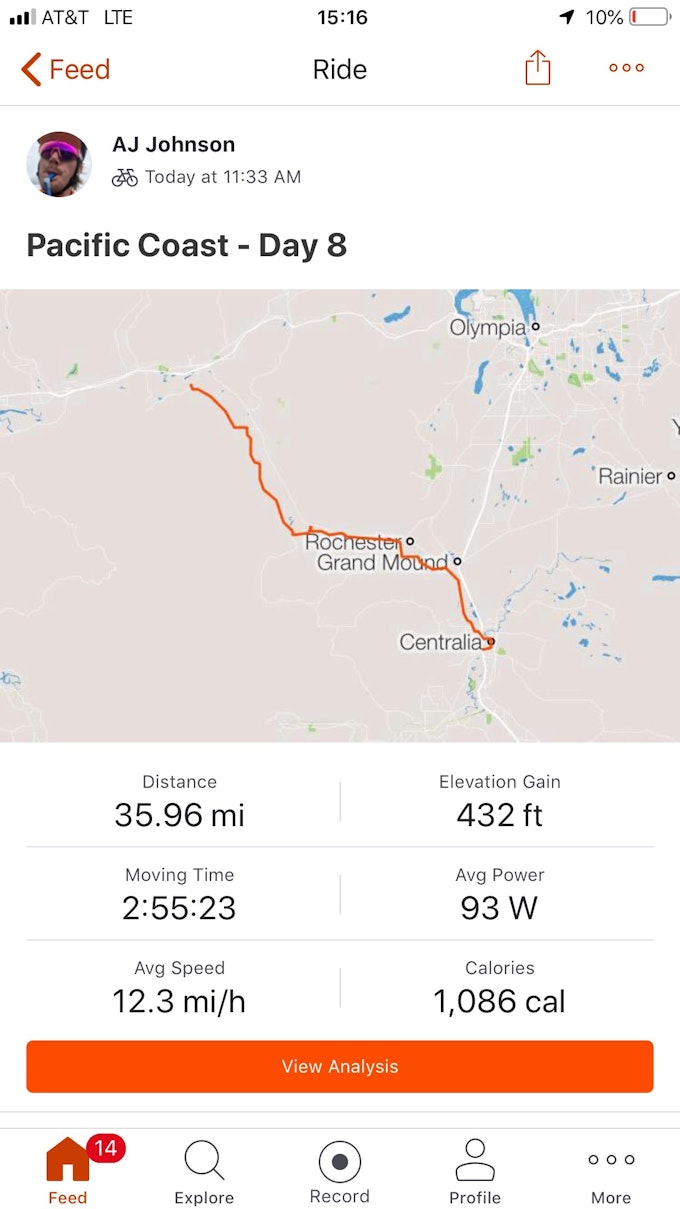Open AJ Johnson's profile photo

coord(59,164)
